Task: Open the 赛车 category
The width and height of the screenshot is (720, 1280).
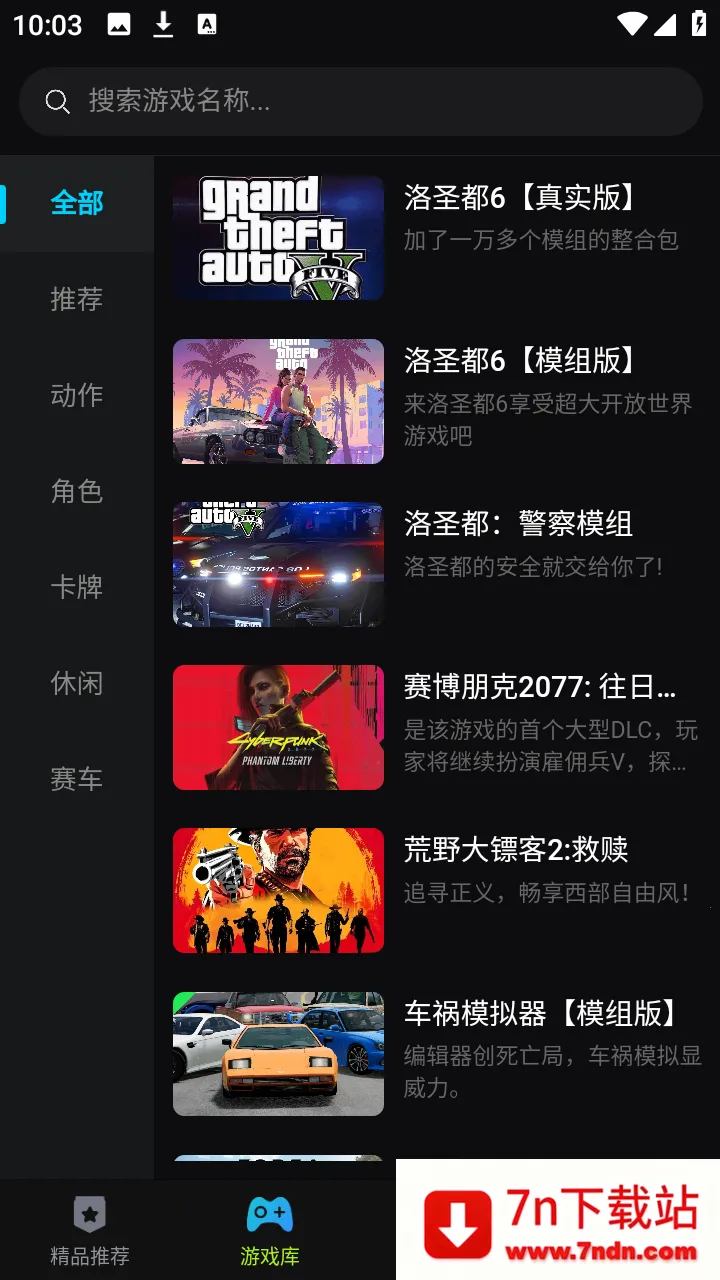Action: tap(76, 779)
